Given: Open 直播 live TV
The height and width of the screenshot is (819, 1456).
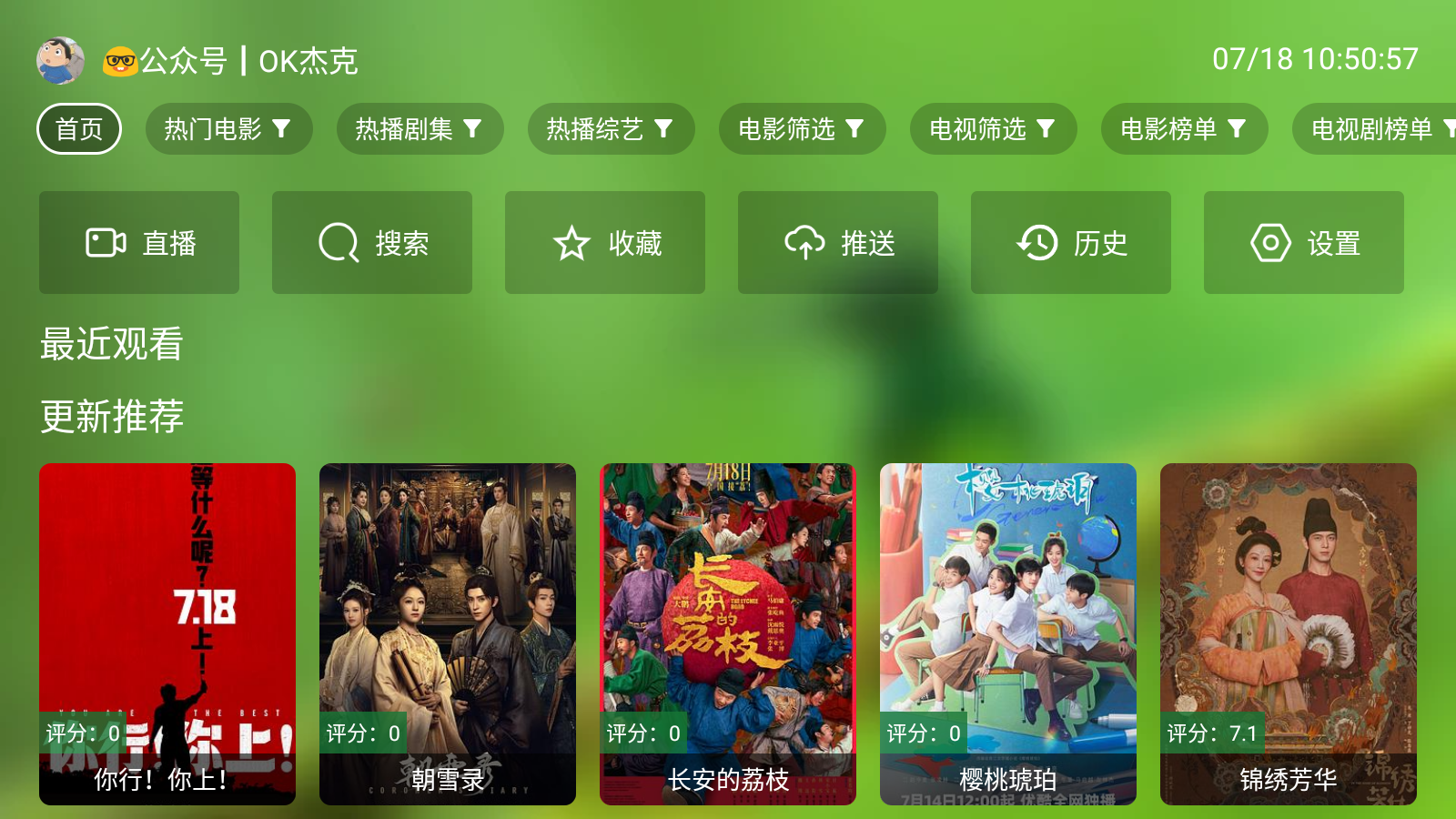Looking at the screenshot, I should (139, 243).
